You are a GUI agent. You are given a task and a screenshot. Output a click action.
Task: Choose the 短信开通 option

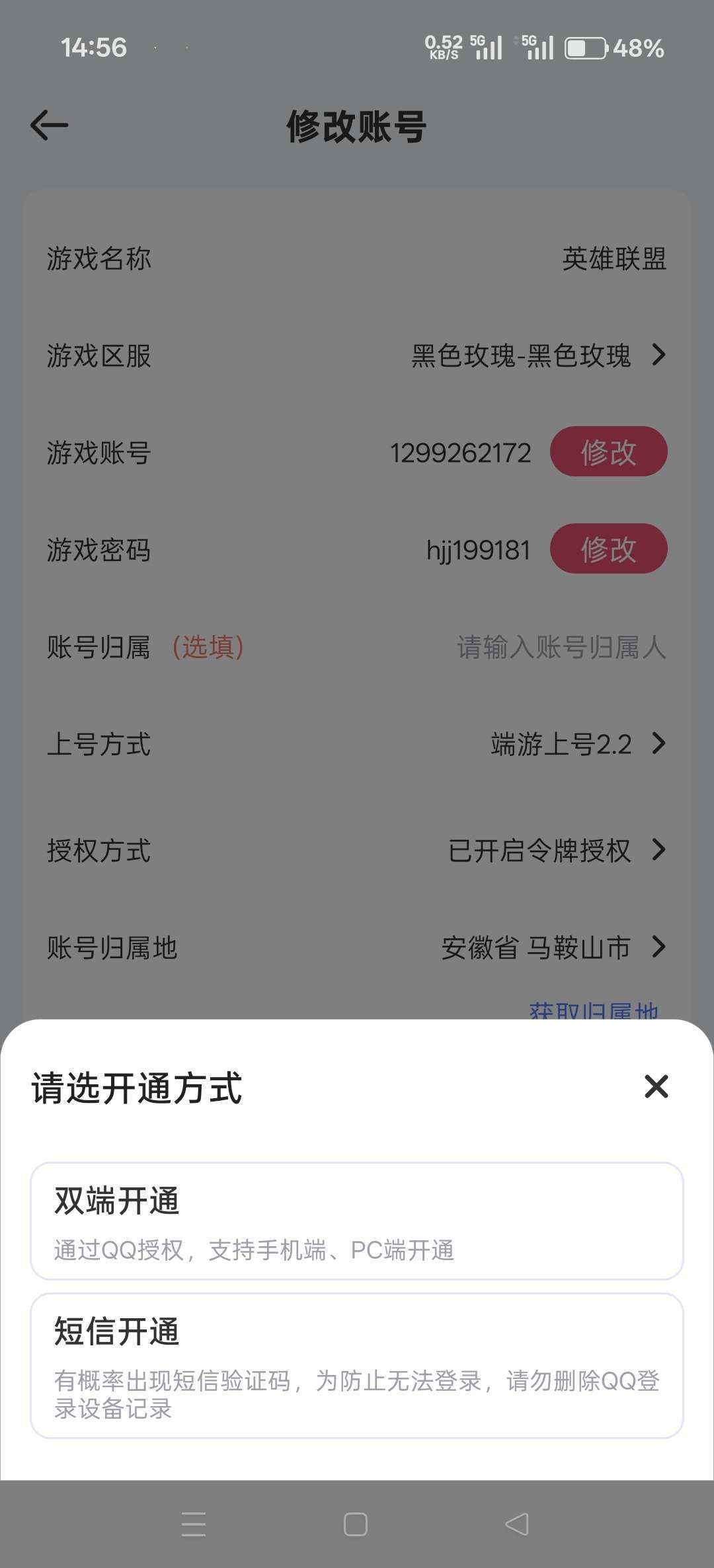coord(357,1365)
